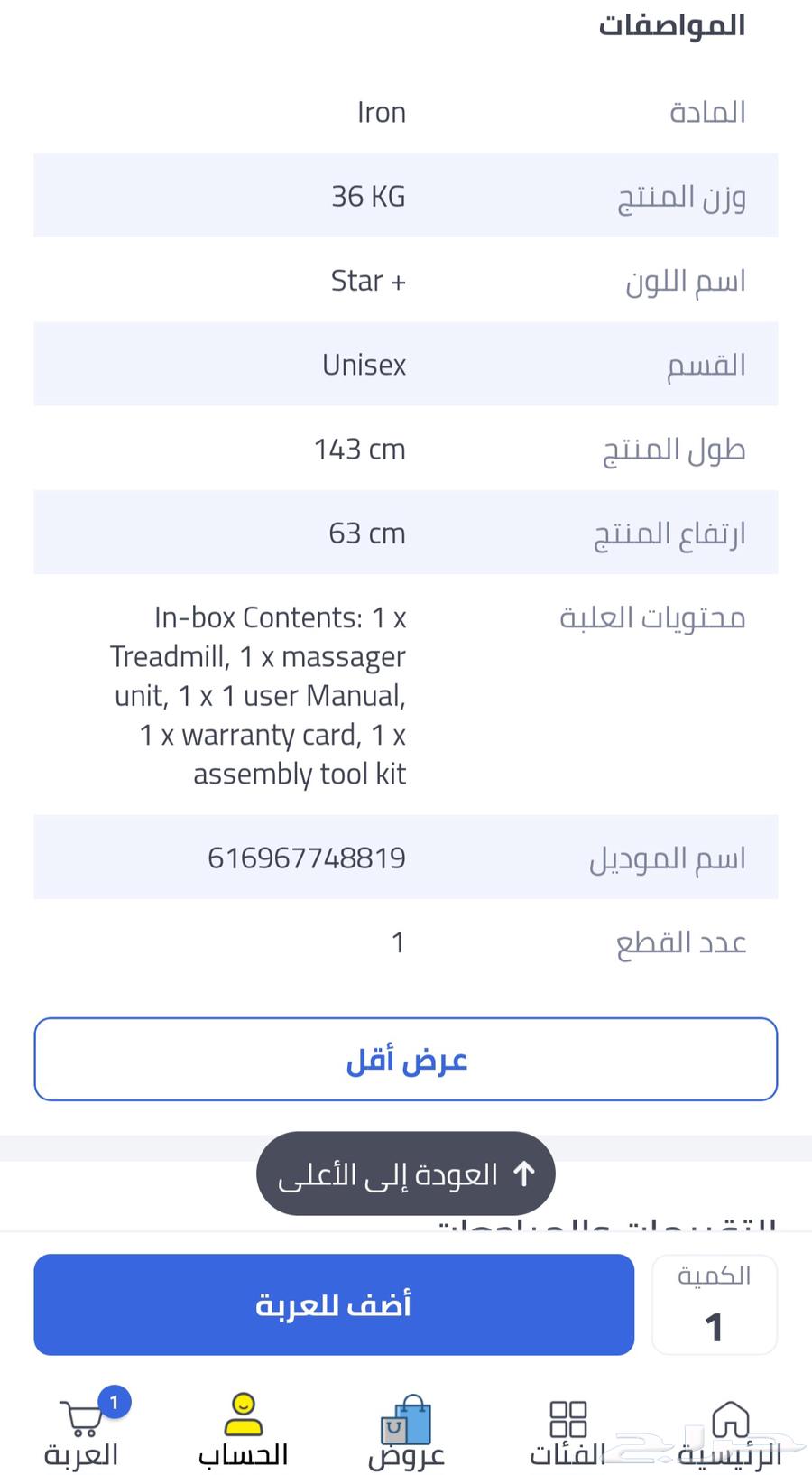Click the quantity box showing الكمية 1
Viewport: 812px width, 1475px height.
pos(715,1304)
